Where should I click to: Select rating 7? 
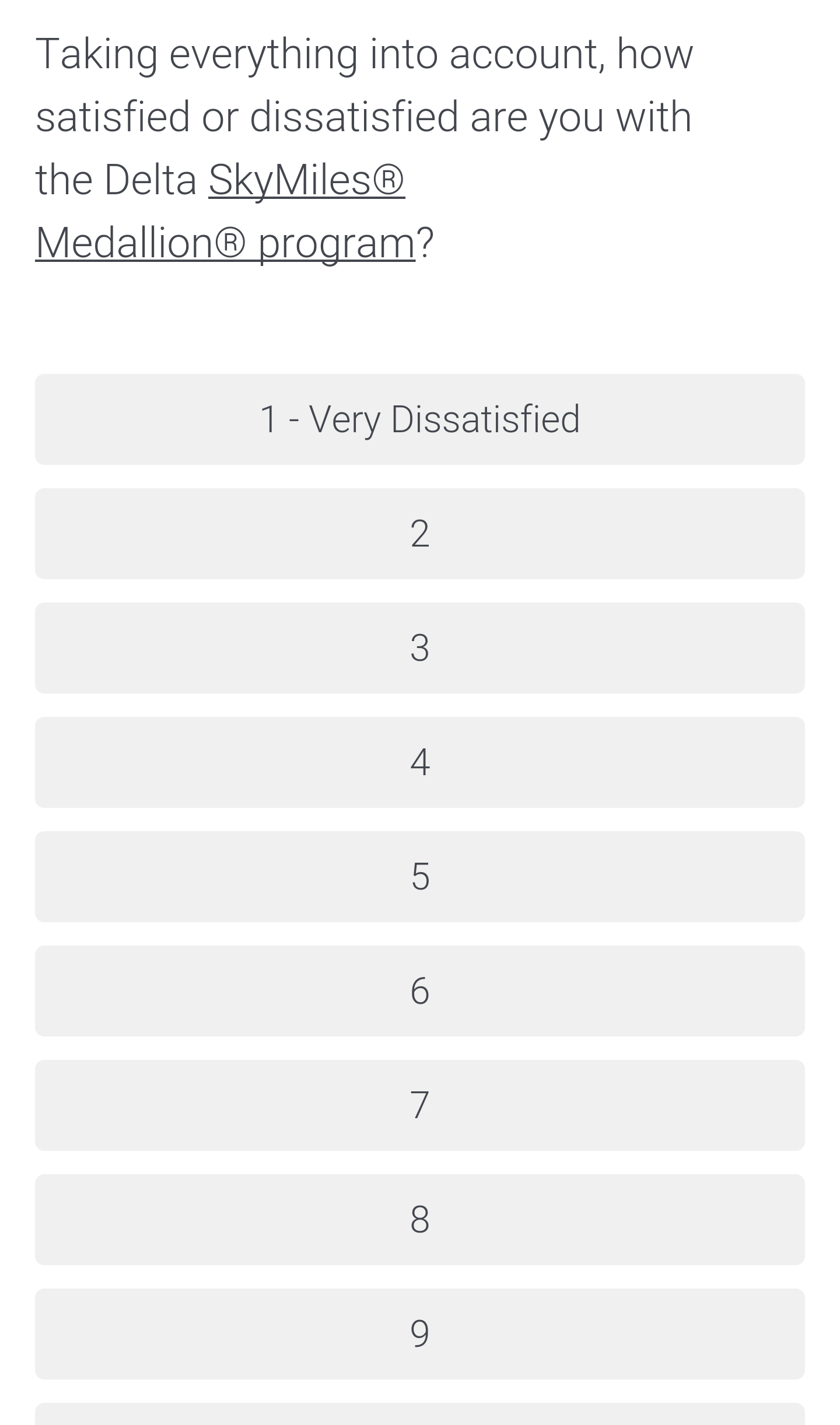[419, 1105]
